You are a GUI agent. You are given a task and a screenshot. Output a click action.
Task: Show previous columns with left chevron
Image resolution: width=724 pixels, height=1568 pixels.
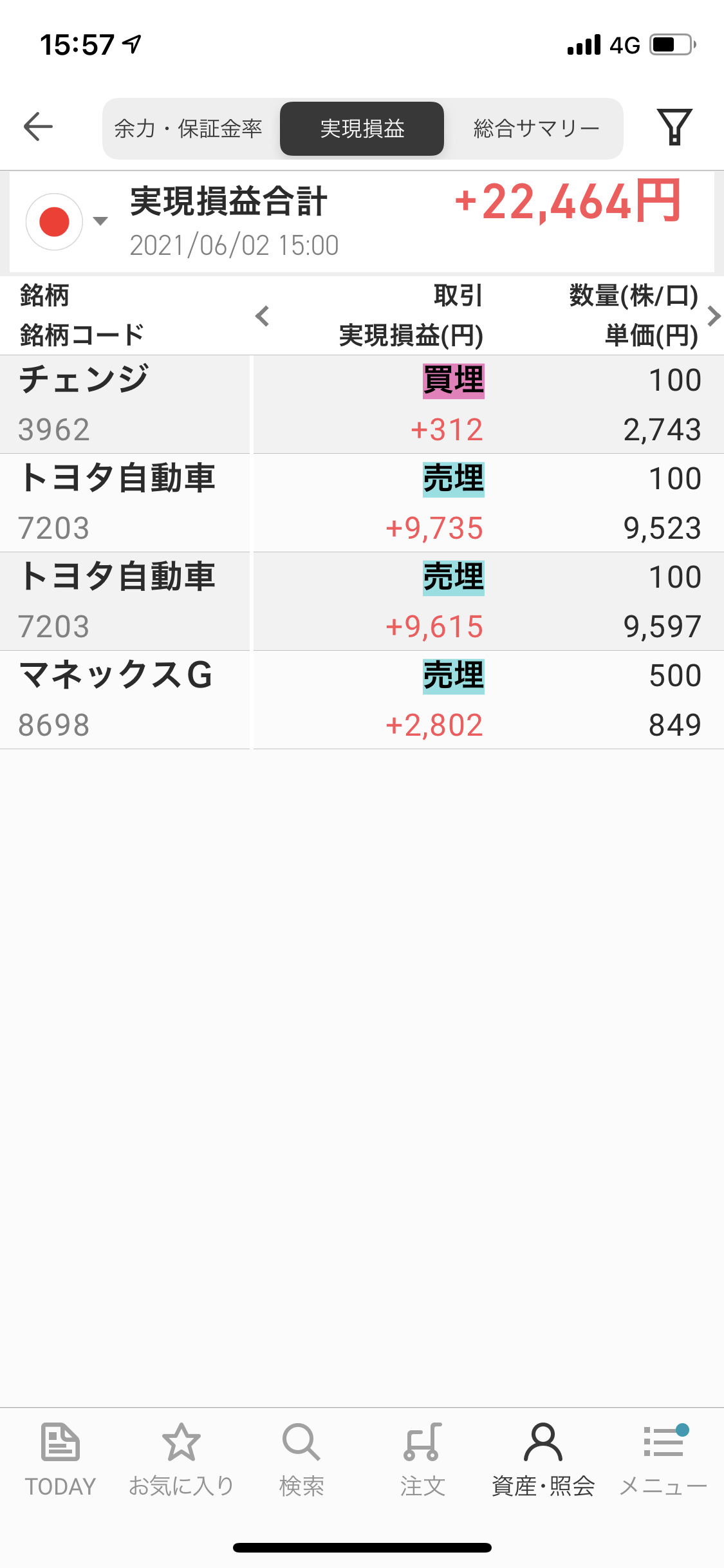(262, 316)
